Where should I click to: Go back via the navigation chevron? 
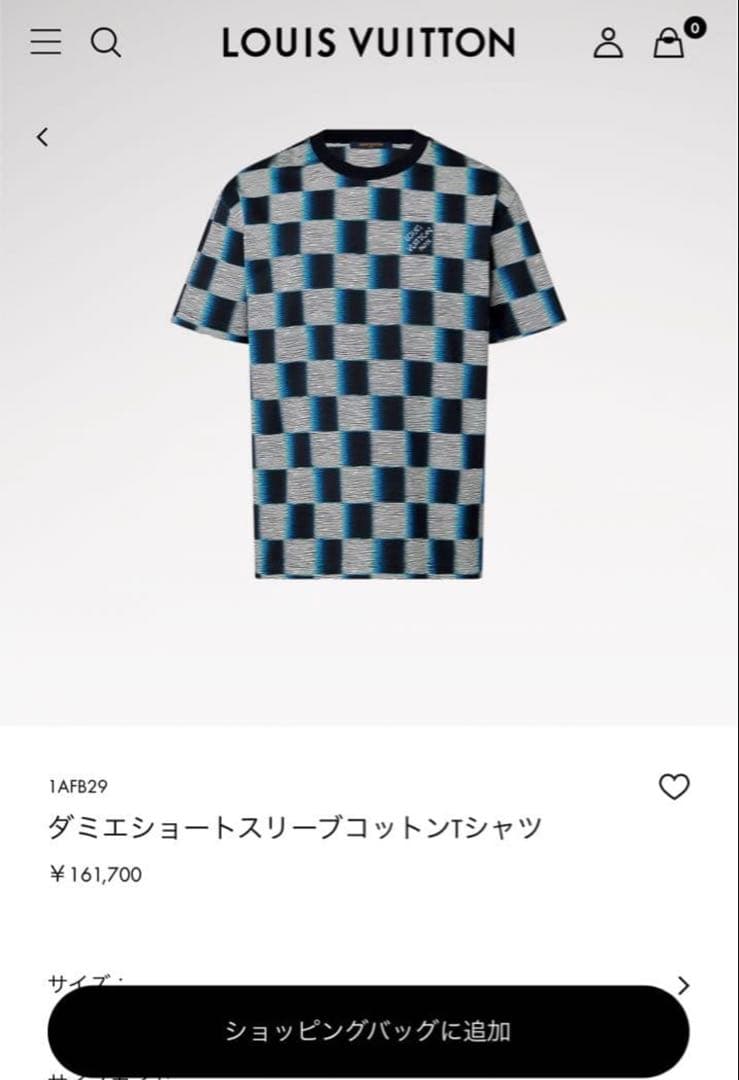tap(42, 137)
